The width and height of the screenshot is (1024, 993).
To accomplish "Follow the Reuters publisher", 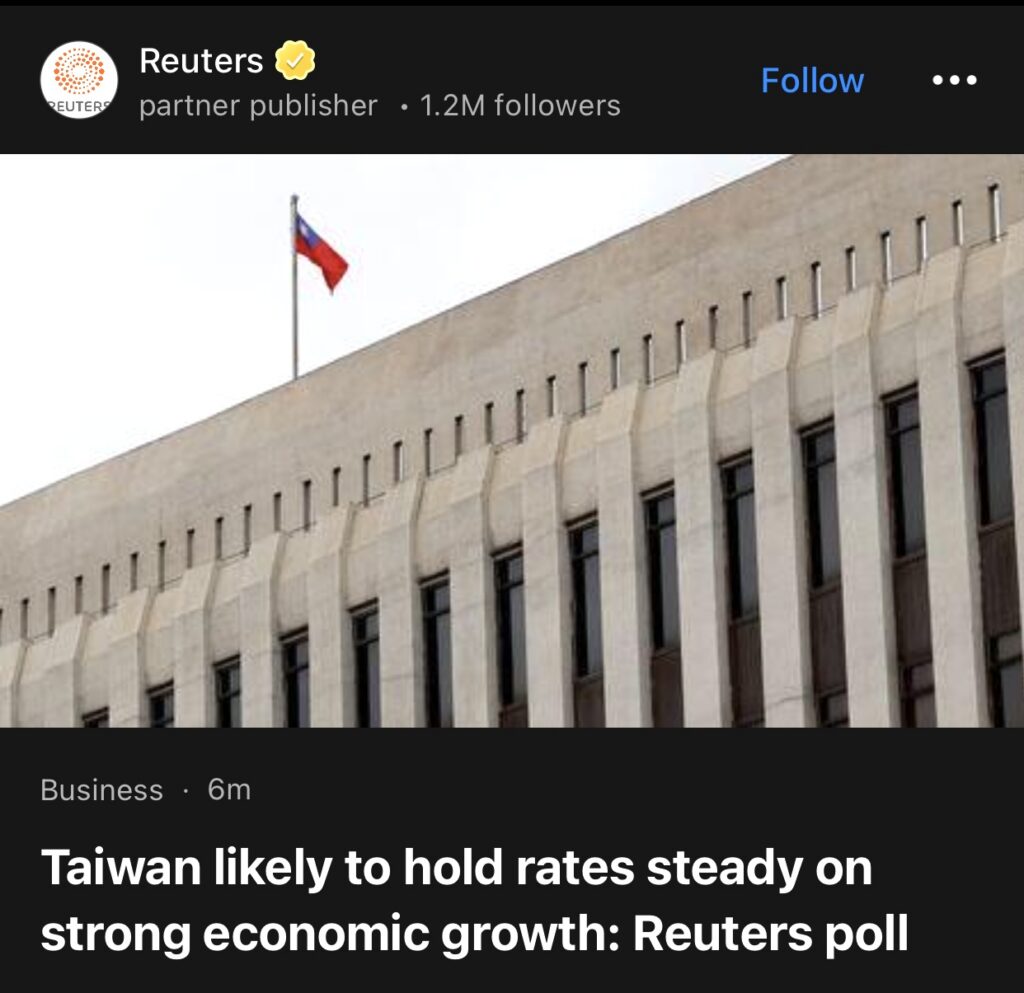I will click(812, 80).
